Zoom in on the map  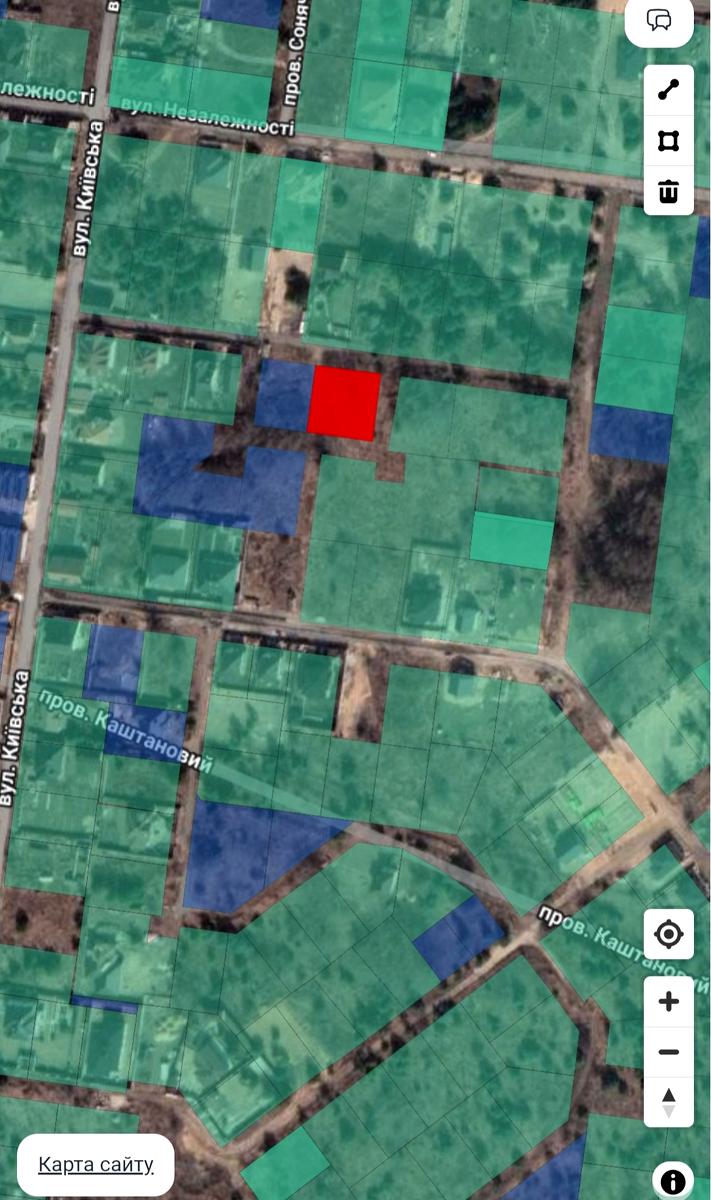pyautogui.click(x=669, y=1002)
